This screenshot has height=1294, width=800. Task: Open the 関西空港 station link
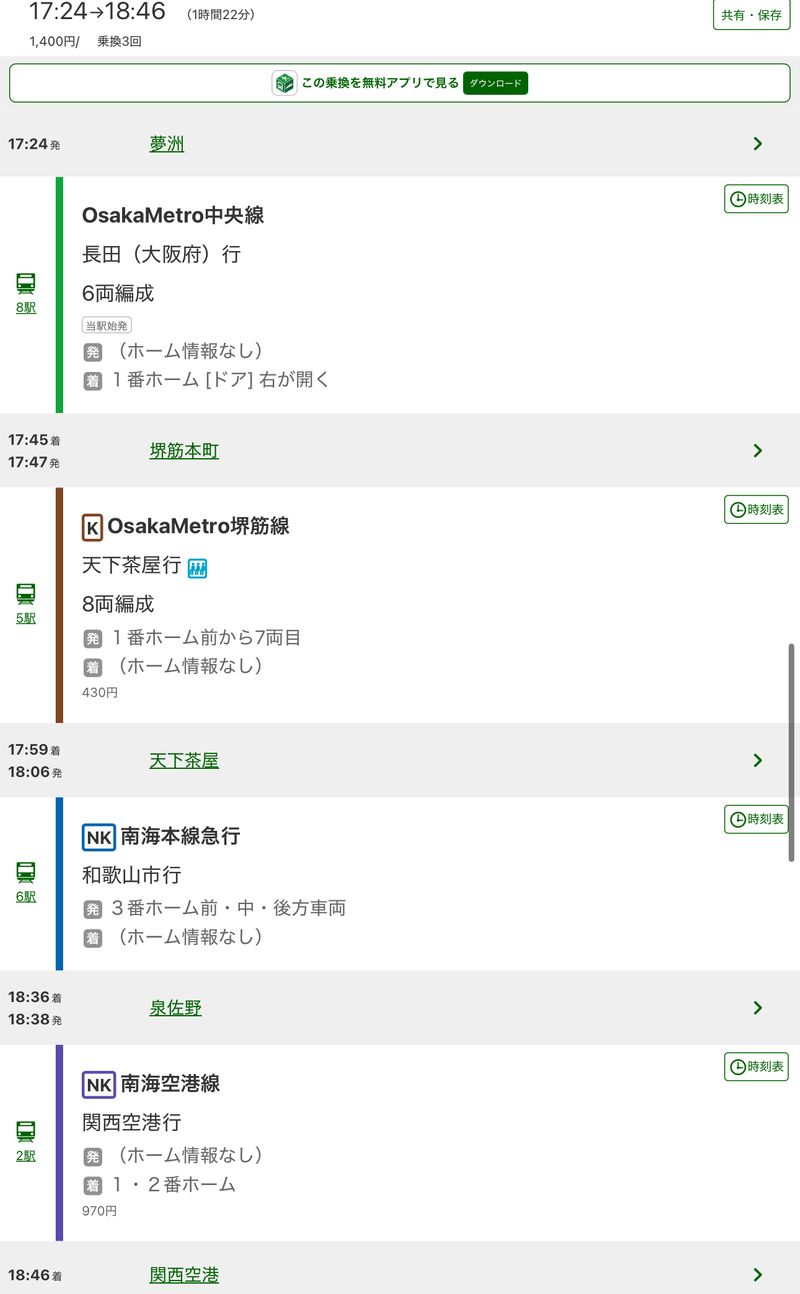[184, 1275]
